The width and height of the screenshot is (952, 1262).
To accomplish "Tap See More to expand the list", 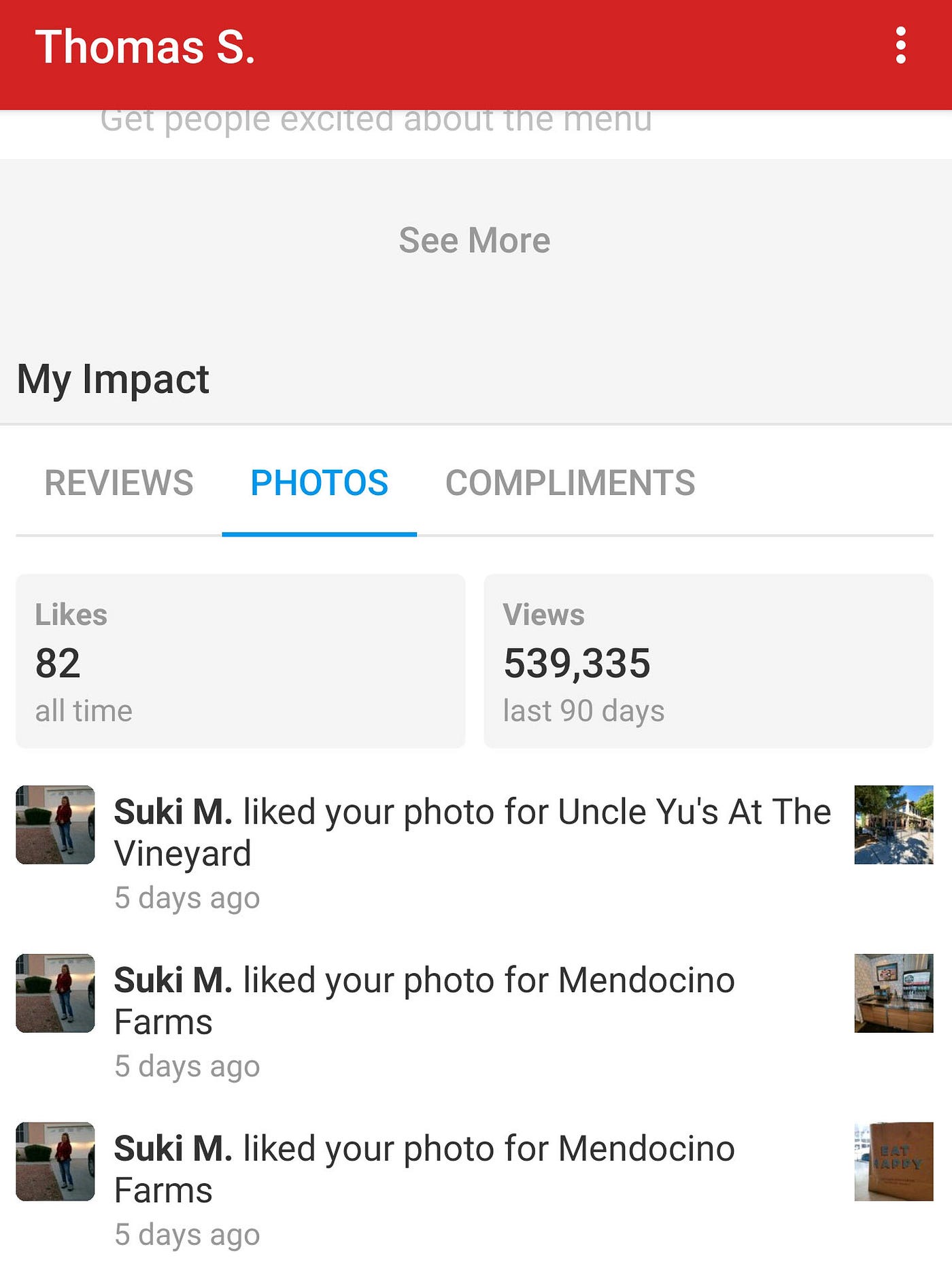I will (x=475, y=240).
